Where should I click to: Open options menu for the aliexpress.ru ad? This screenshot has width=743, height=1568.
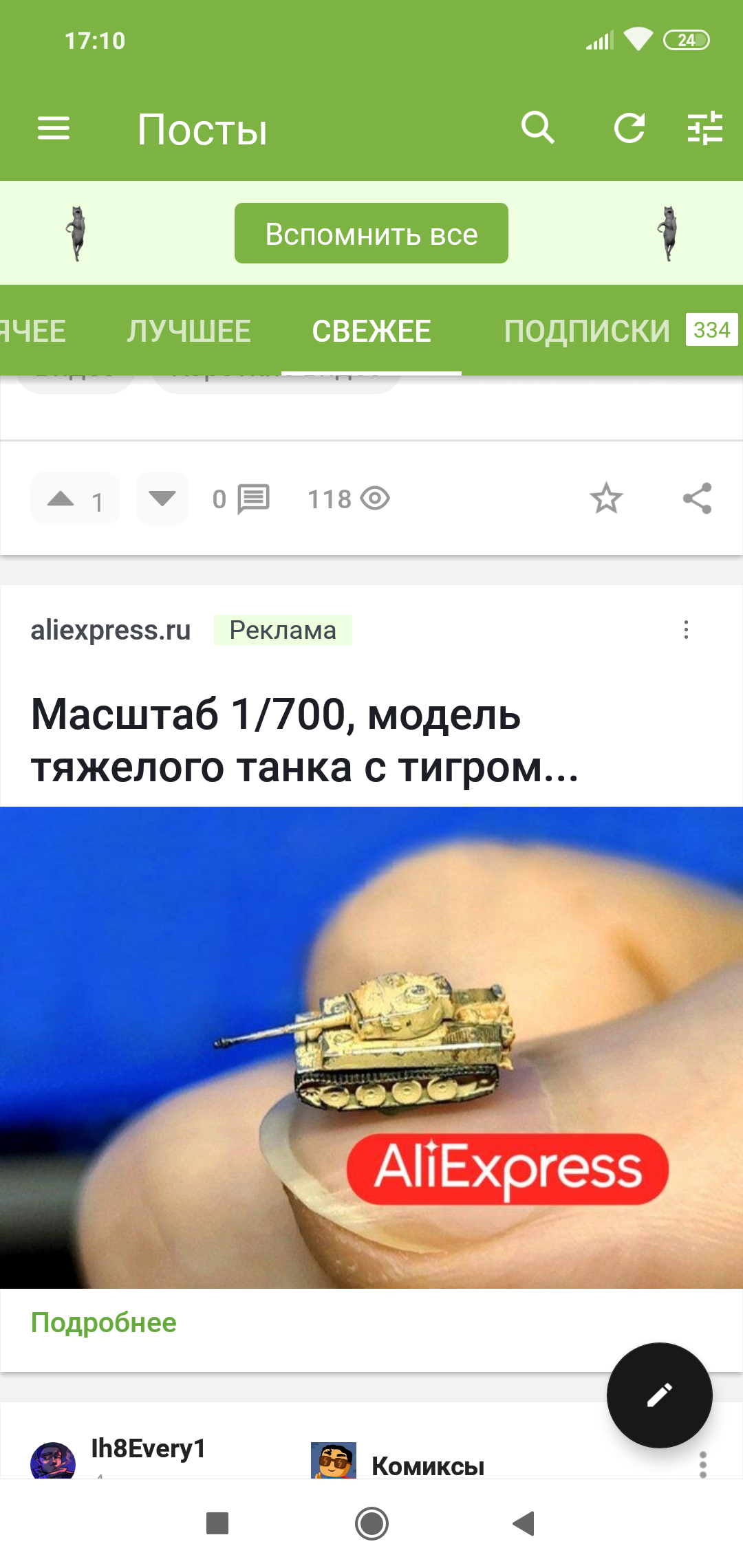(686, 630)
